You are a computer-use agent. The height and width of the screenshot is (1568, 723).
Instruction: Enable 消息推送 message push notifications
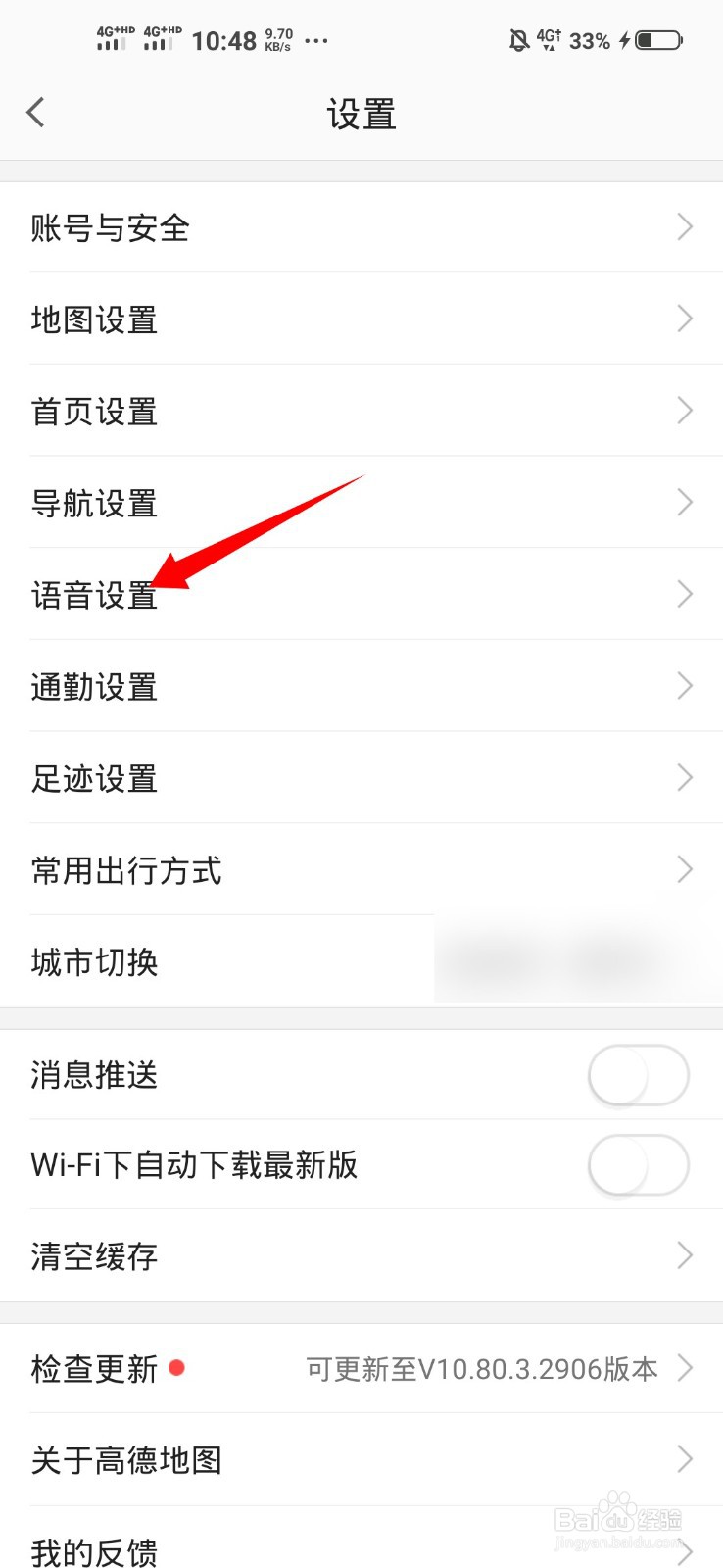638,1075
